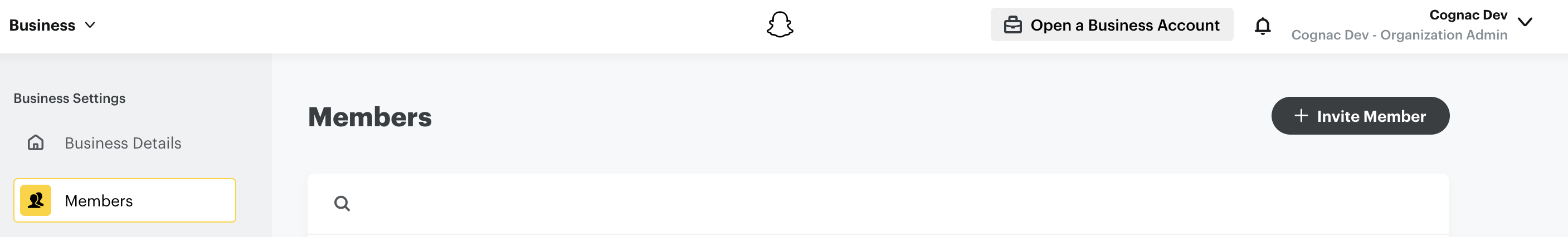Go to Business Details settings
The width and height of the screenshot is (1568, 237).
coord(123,143)
